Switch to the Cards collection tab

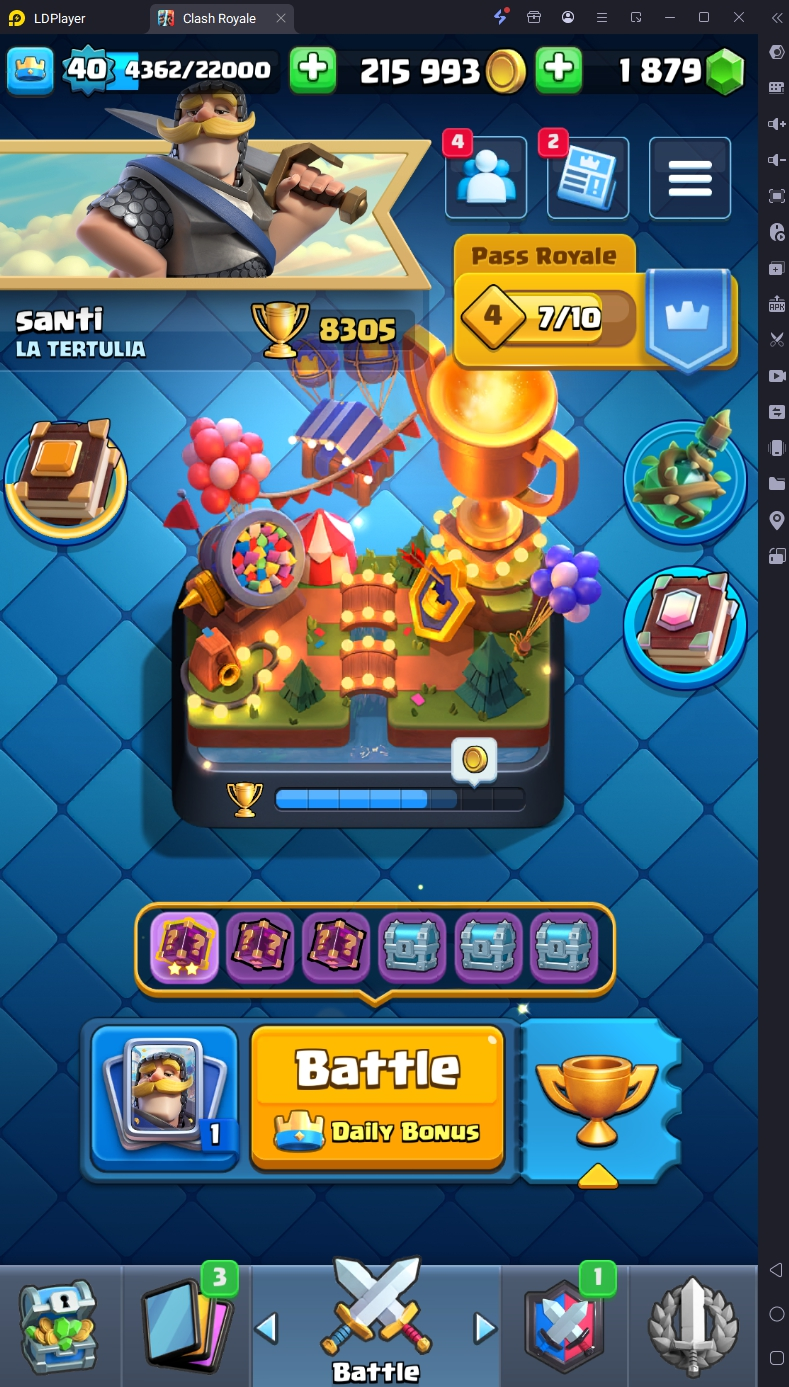tap(187, 1325)
